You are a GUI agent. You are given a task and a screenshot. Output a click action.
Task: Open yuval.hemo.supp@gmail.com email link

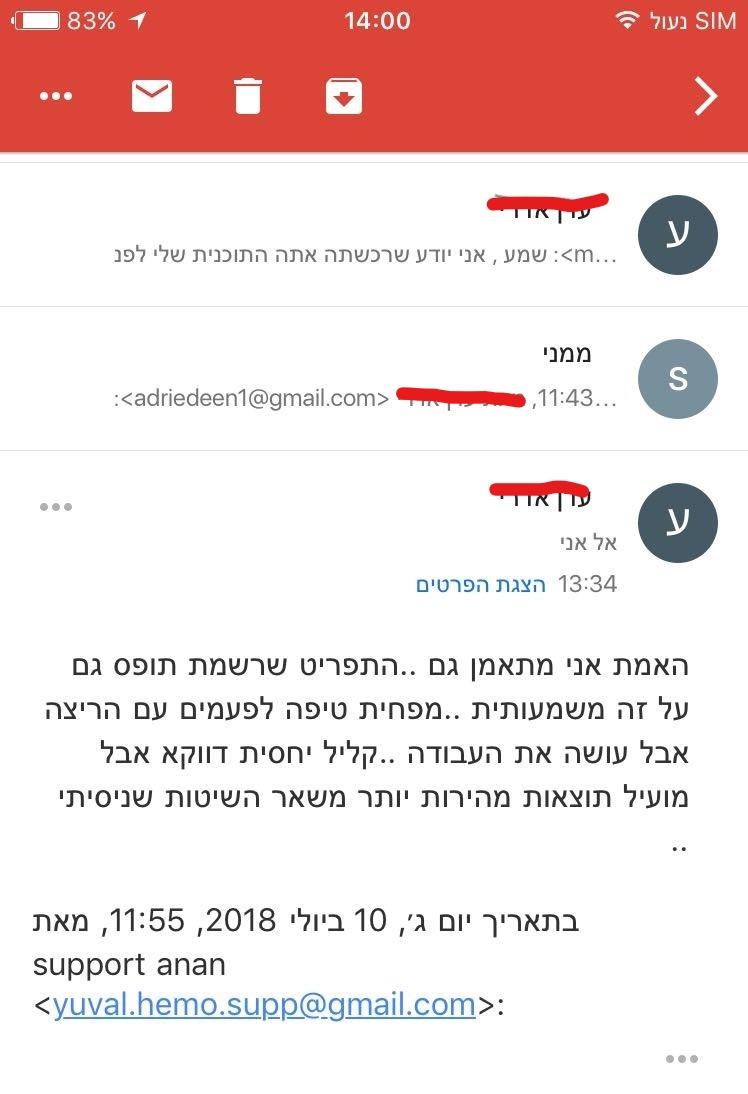(264, 1003)
